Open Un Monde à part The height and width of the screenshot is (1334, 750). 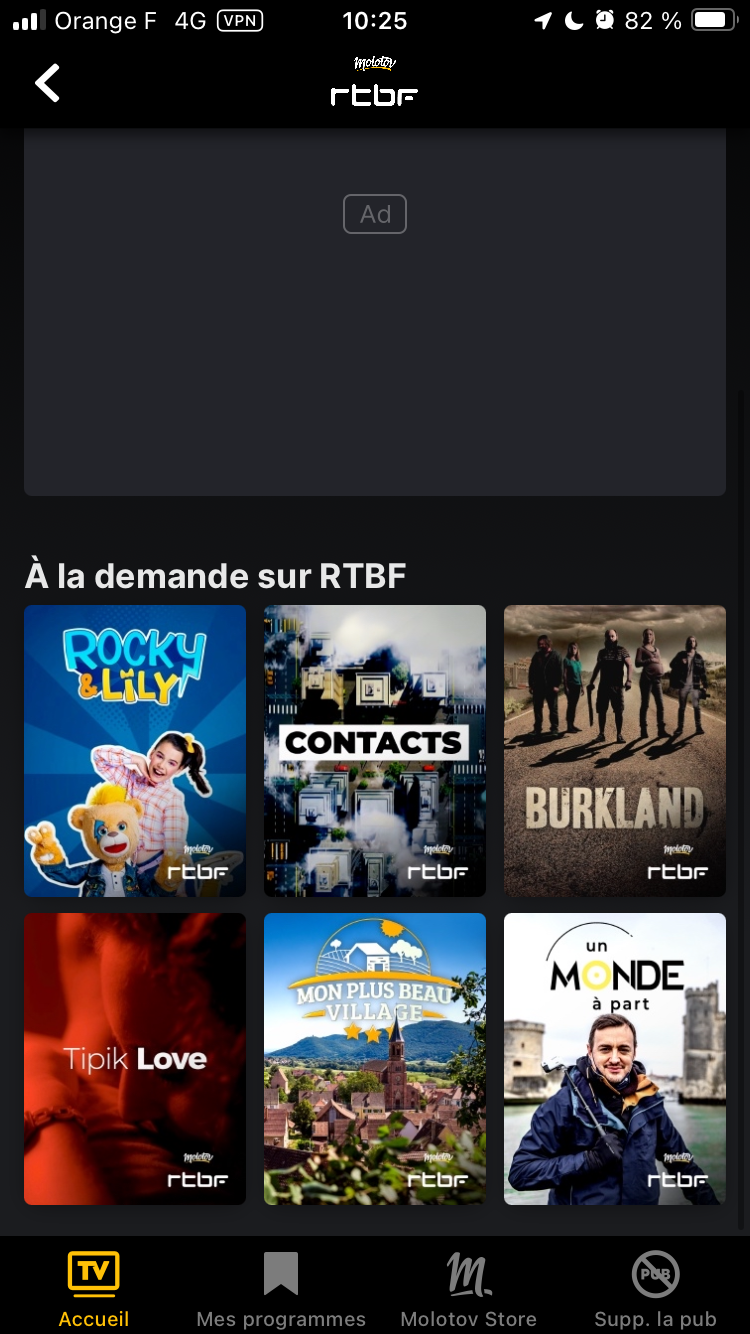coord(615,1058)
